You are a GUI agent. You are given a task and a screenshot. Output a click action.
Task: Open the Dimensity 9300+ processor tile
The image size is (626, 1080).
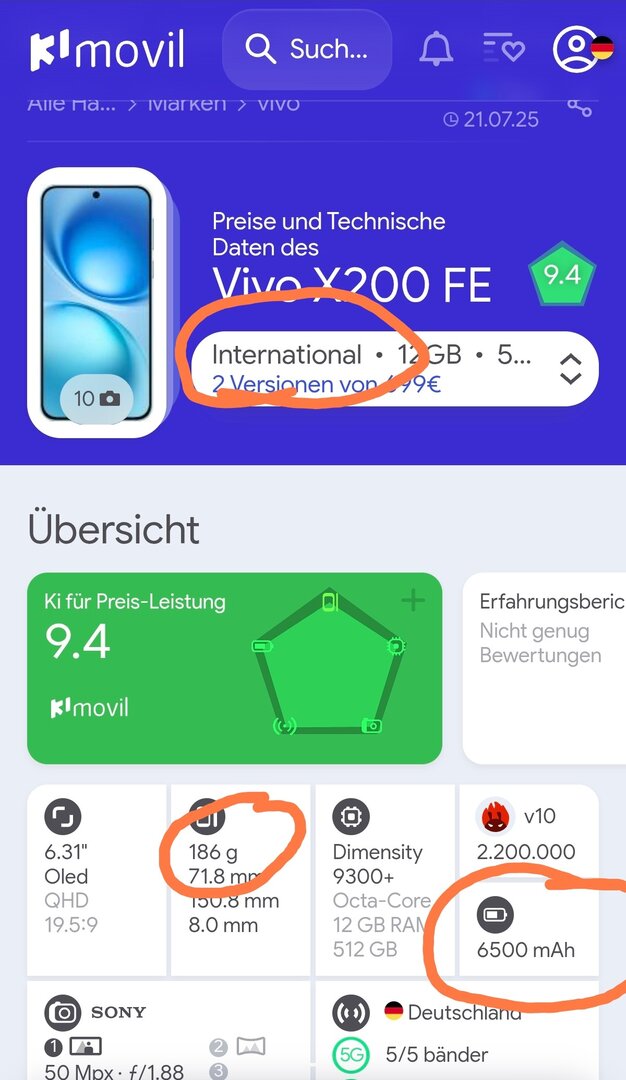pos(384,878)
